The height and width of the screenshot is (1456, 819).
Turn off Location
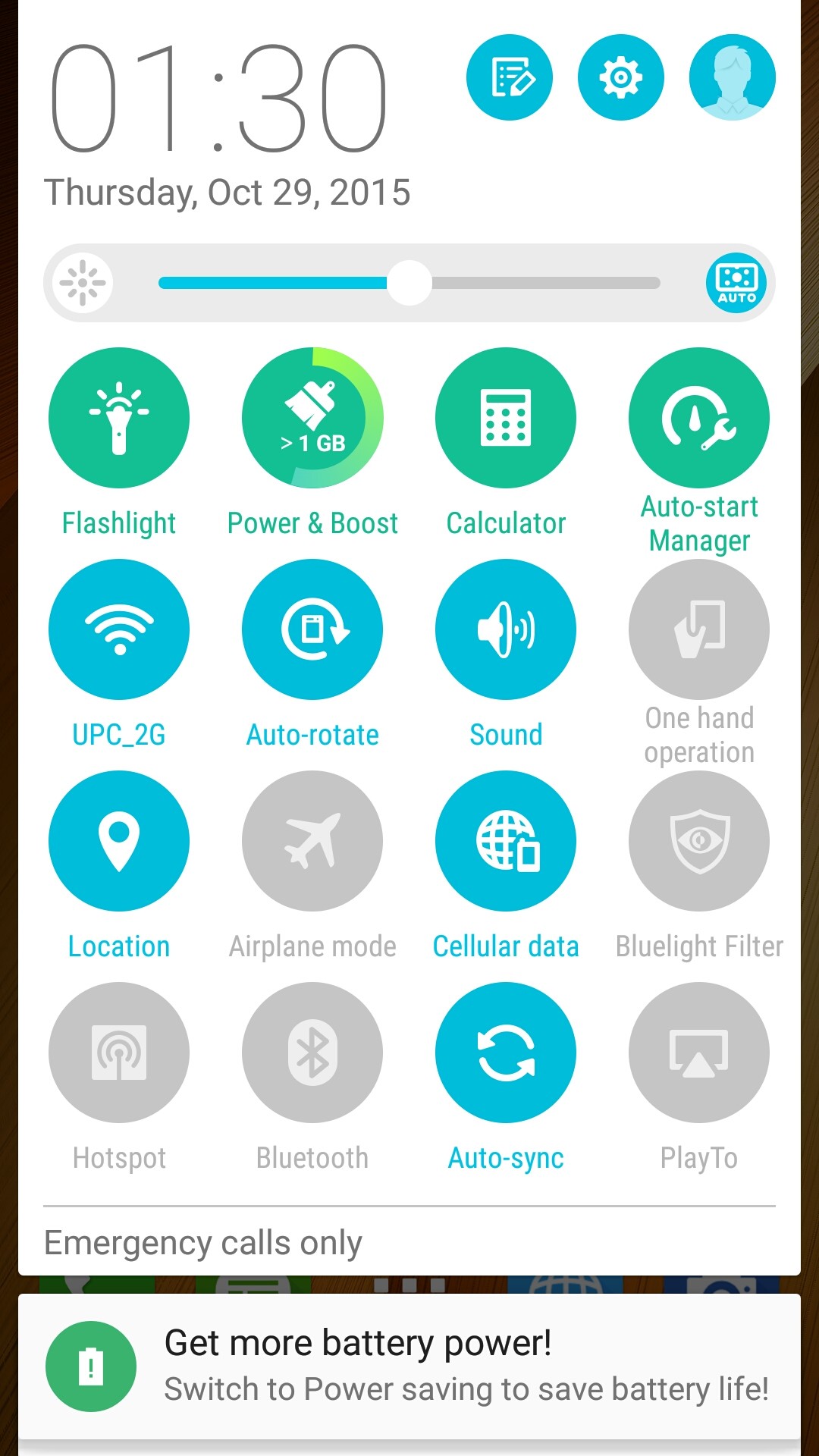click(119, 841)
